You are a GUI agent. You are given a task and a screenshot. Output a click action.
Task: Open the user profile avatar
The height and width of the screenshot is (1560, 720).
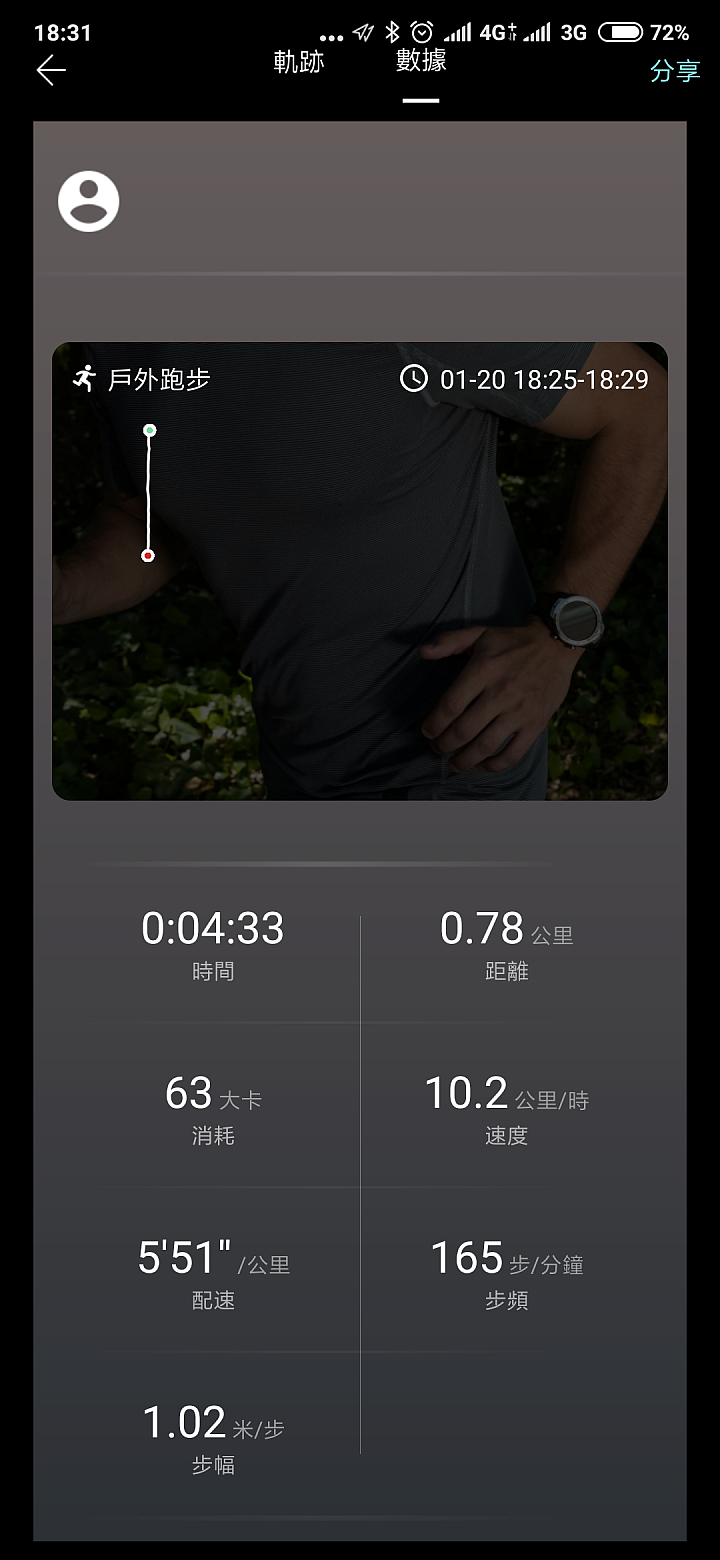pos(88,200)
